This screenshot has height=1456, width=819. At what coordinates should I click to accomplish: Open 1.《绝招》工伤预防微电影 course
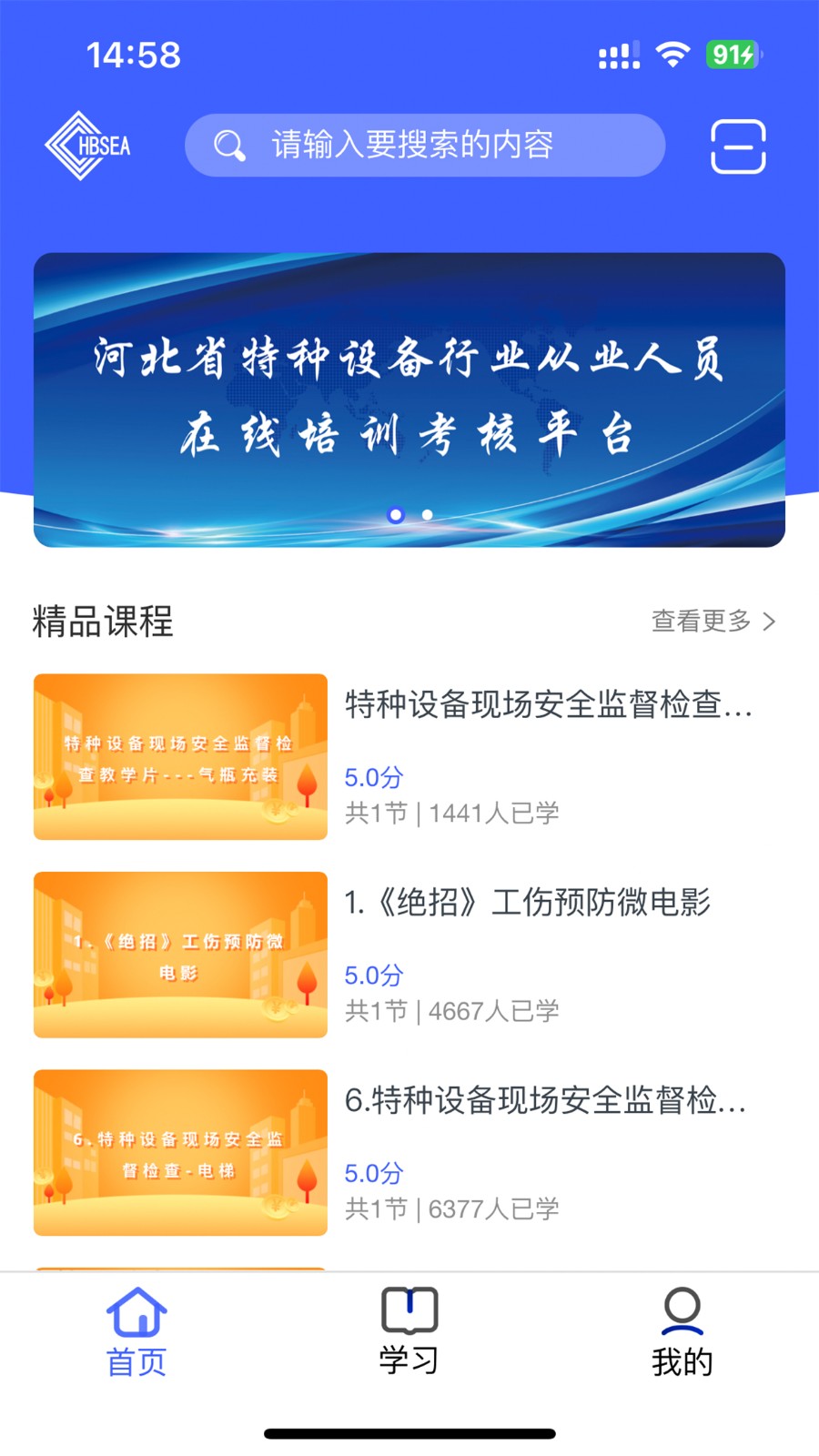530,904
